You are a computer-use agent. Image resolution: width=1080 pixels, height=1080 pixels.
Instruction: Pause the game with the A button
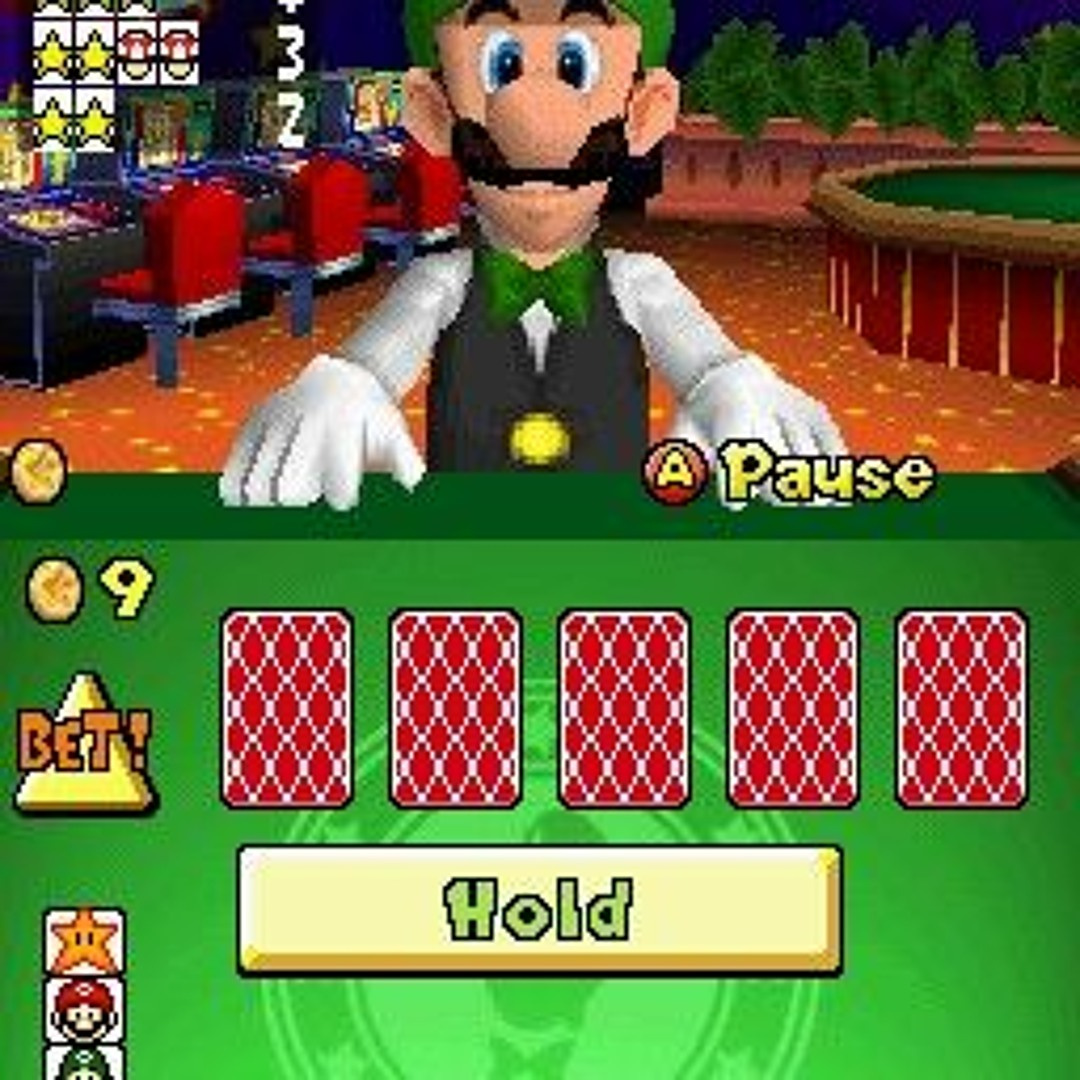676,474
